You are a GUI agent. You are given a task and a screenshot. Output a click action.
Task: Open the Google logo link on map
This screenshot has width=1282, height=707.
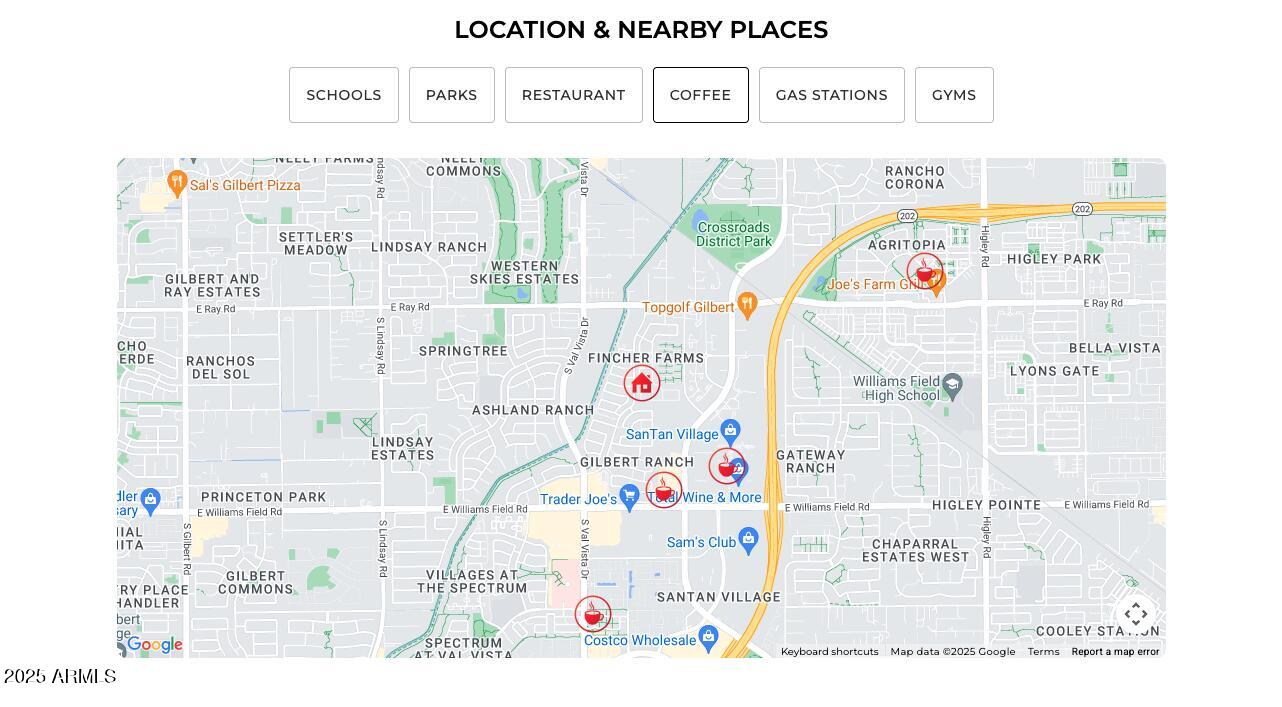(x=155, y=645)
